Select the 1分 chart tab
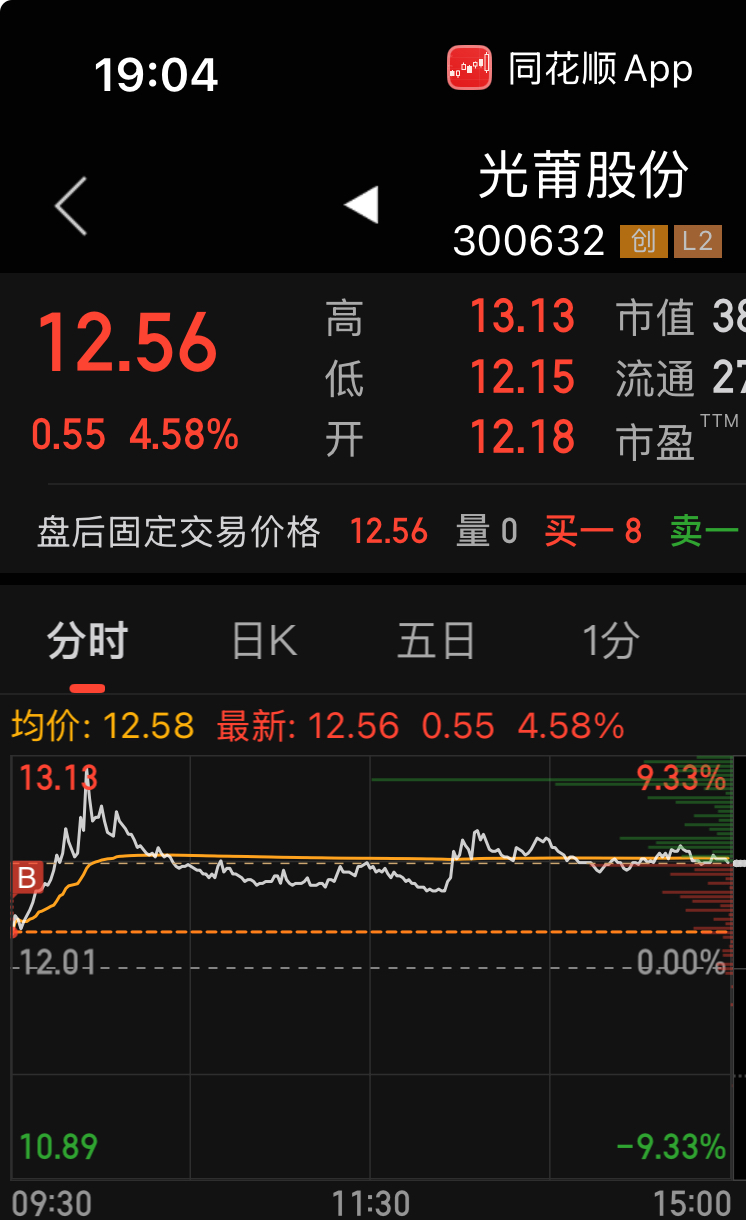746x1220 pixels. [x=610, y=640]
